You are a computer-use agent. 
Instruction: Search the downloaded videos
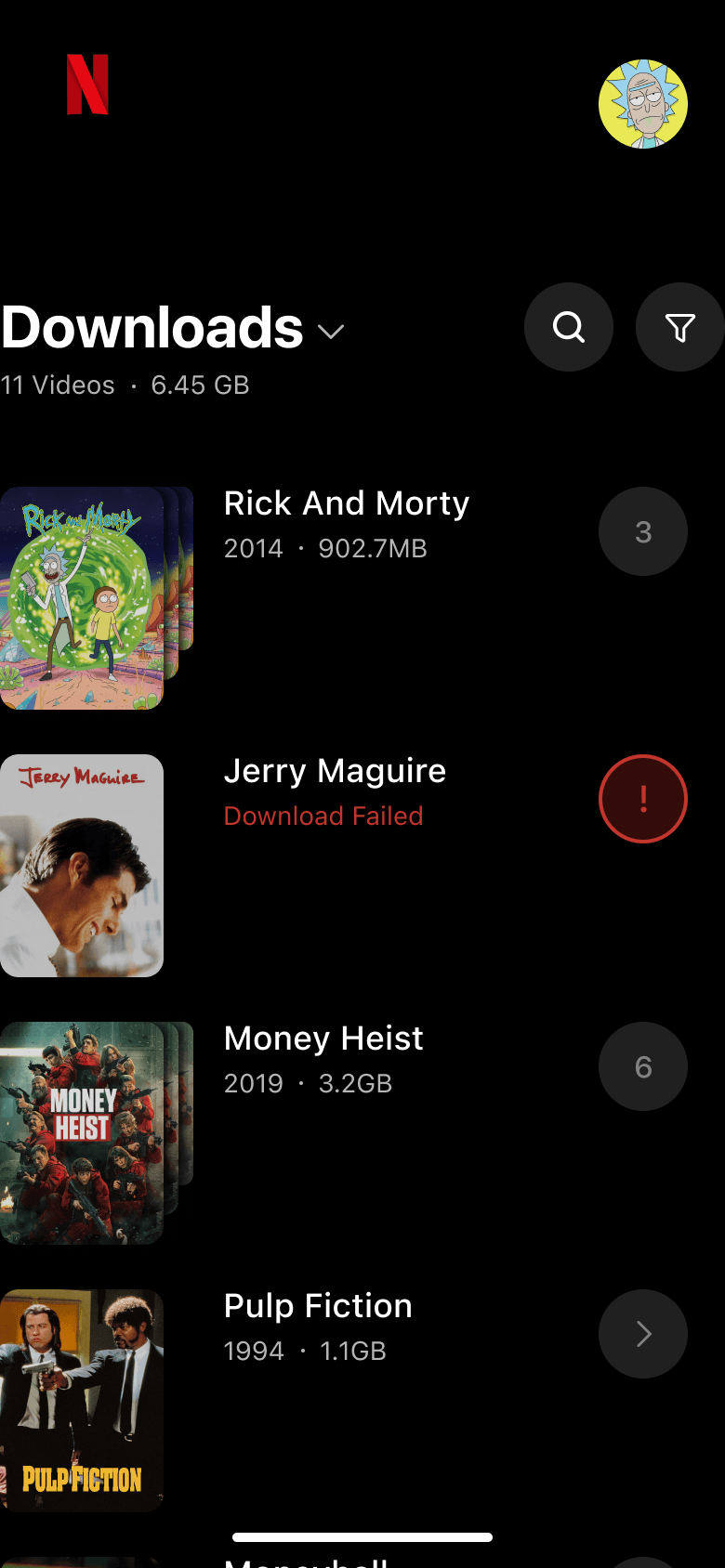coord(569,327)
